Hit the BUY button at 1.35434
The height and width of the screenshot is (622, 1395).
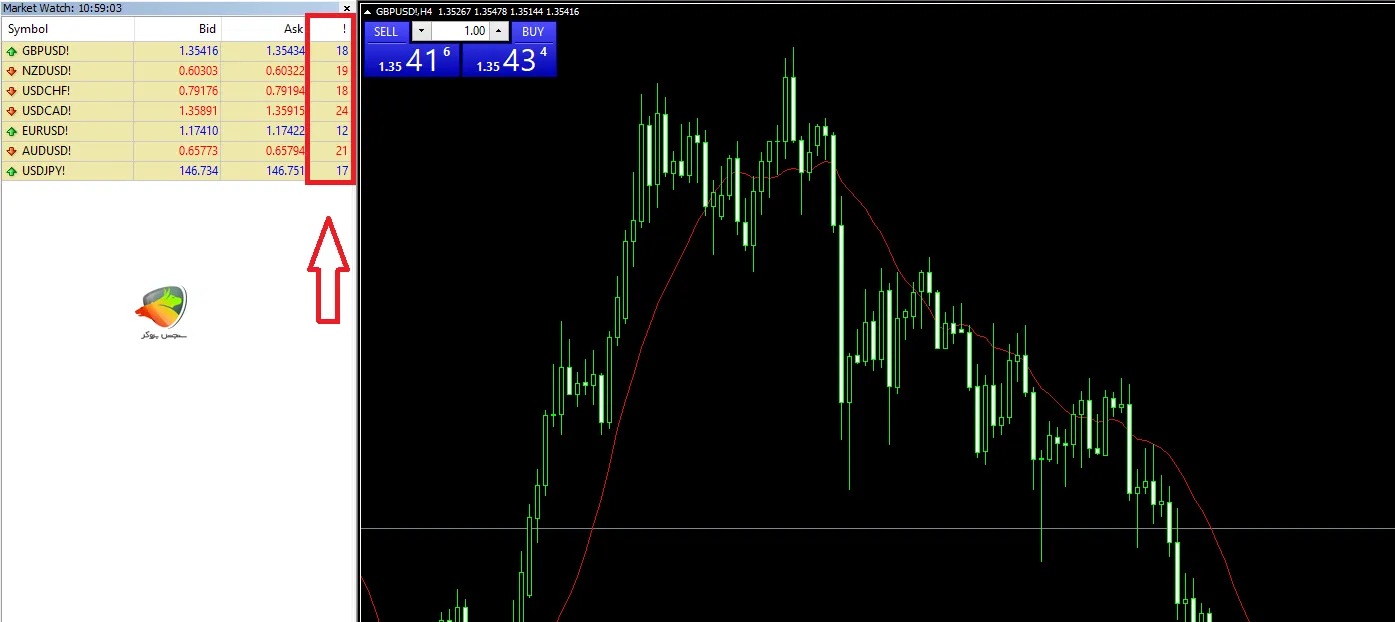point(533,31)
